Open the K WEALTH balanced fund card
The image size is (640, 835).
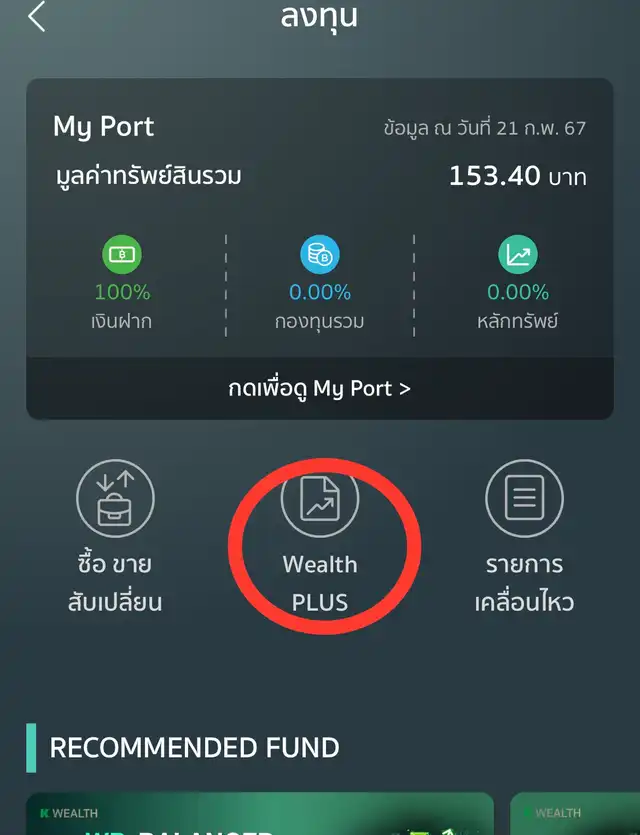coord(260,815)
